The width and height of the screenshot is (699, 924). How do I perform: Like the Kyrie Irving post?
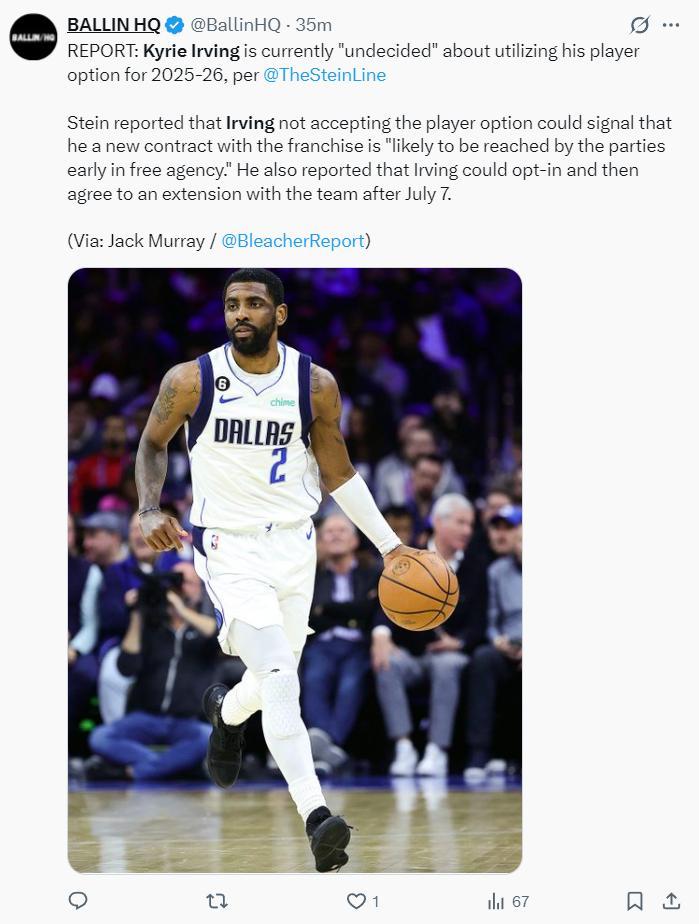357,901
